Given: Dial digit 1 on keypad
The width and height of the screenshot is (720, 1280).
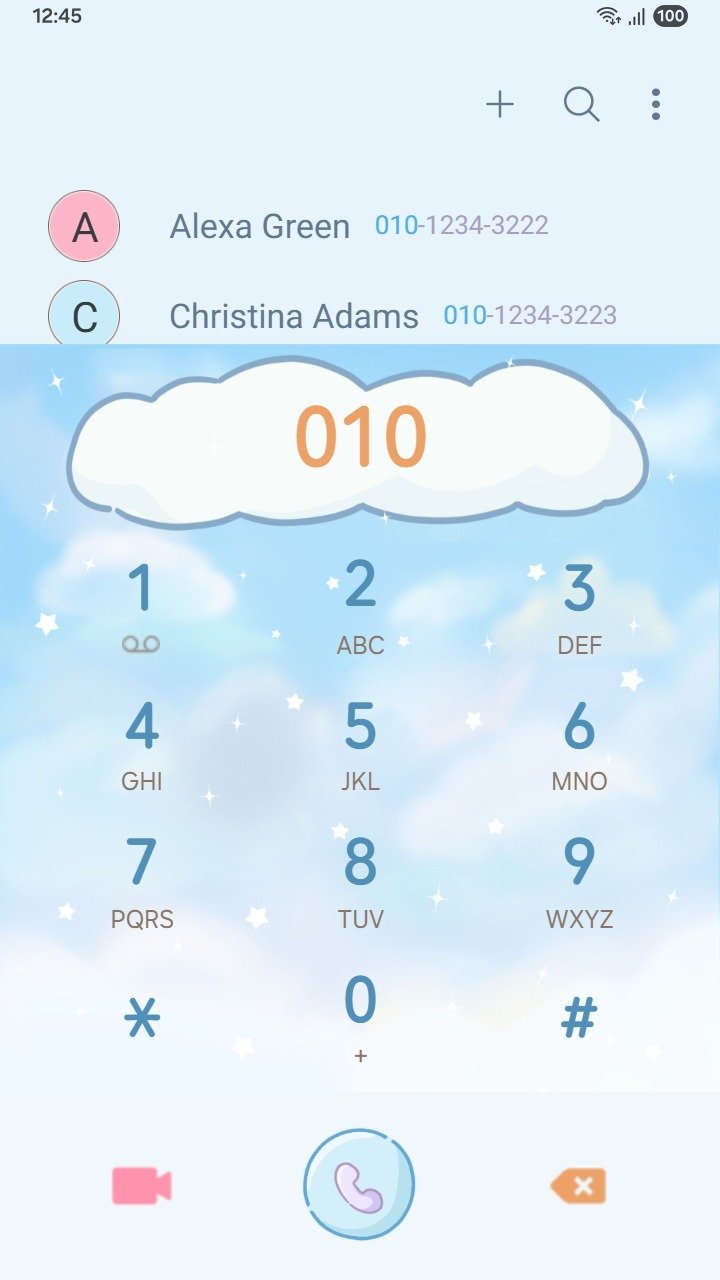Looking at the screenshot, I should tap(141, 603).
